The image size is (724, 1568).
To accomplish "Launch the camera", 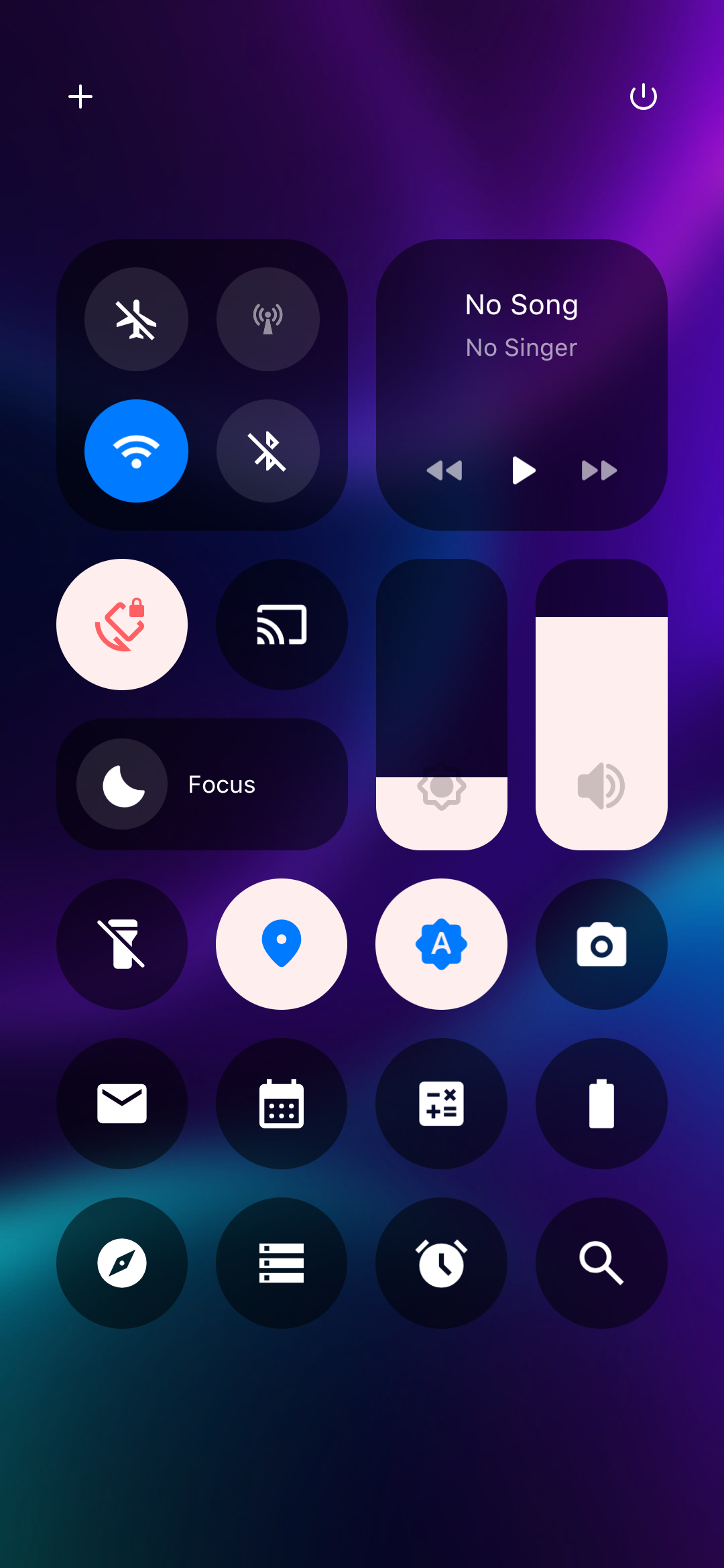I will point(601,944).
